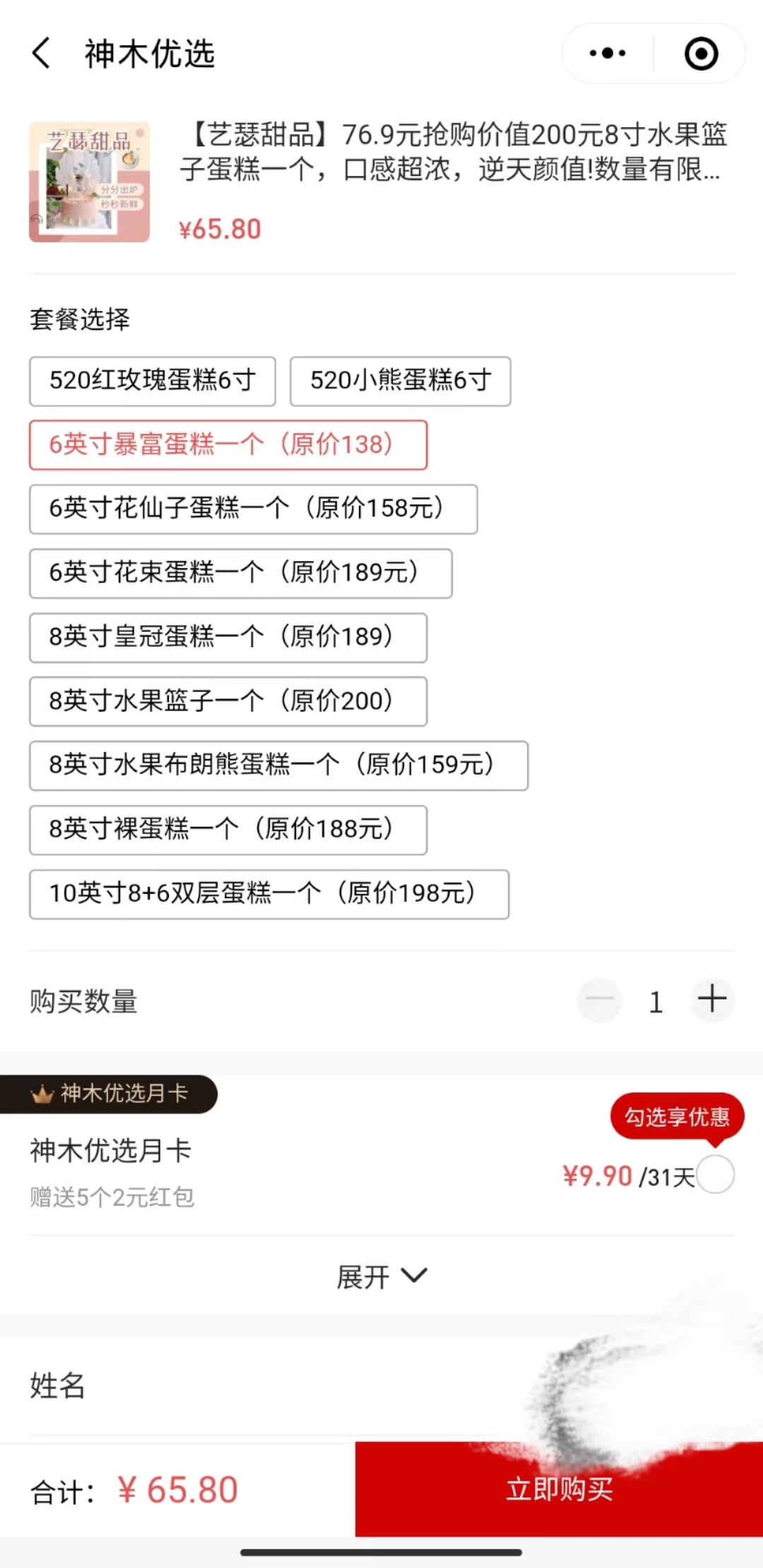Select 8英寸裸蛋糕一个 package
This screenshot has width=763, height=1568.
click(227, 830)
